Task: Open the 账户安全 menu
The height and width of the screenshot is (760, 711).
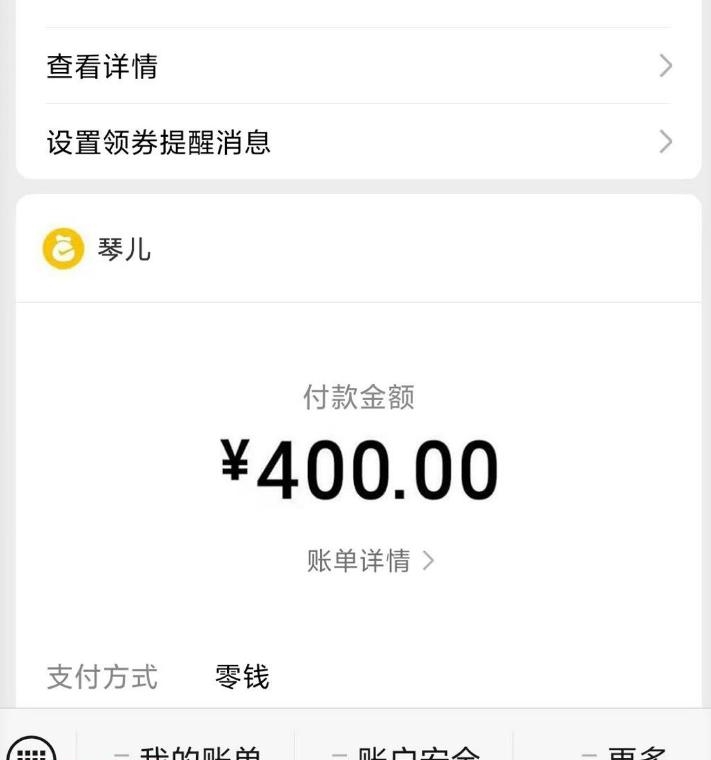Action: pos(406,750)
